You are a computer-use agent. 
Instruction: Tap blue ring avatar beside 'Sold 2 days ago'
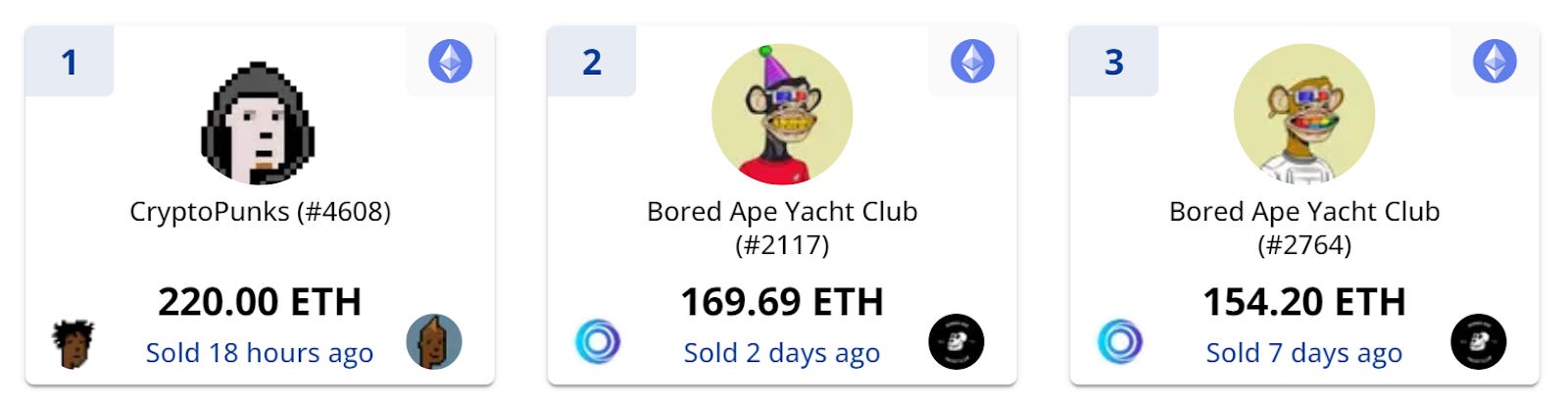pyautogui.click(x=597, y=342)
